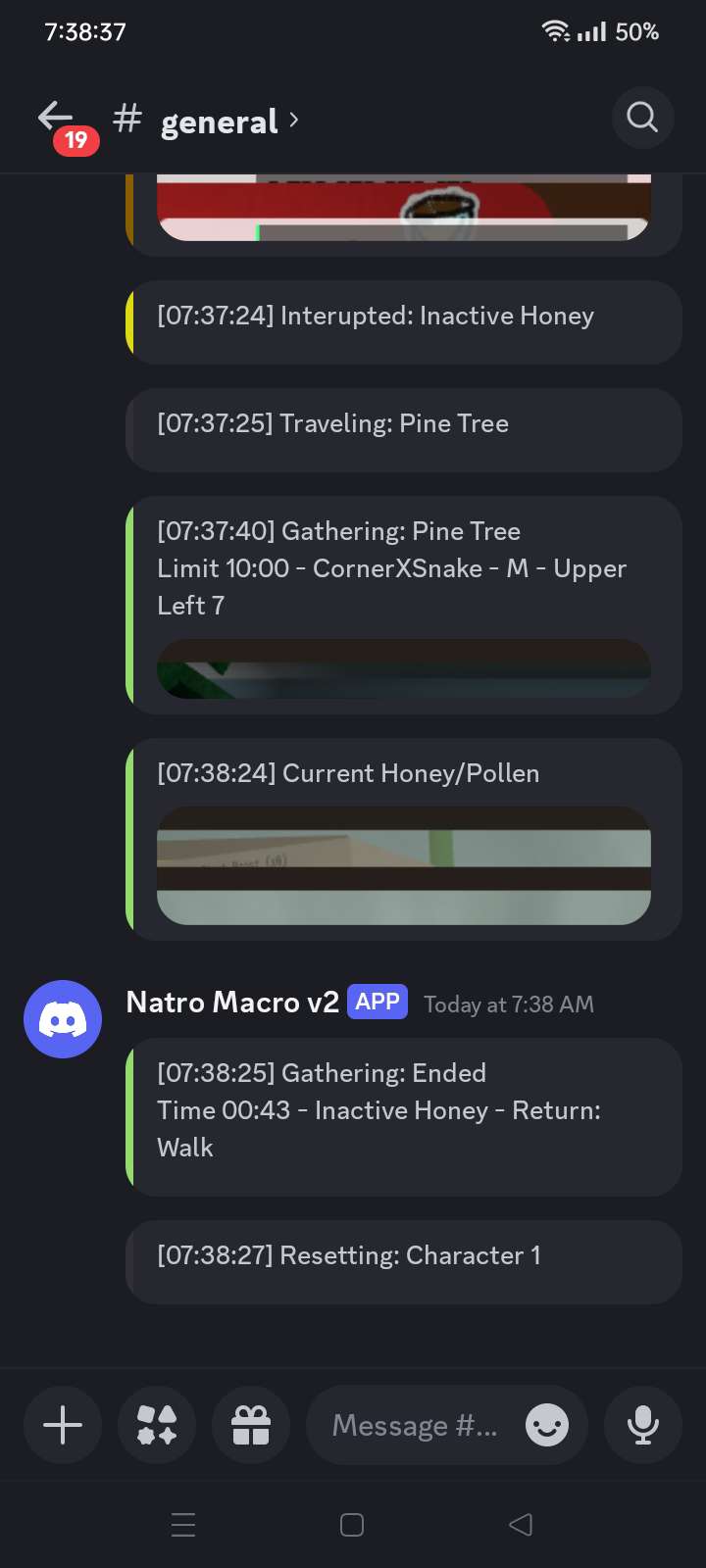The image size is (706, 1568).
Task: Open the attachment plus menu
Action: [x=63, y=1425]
